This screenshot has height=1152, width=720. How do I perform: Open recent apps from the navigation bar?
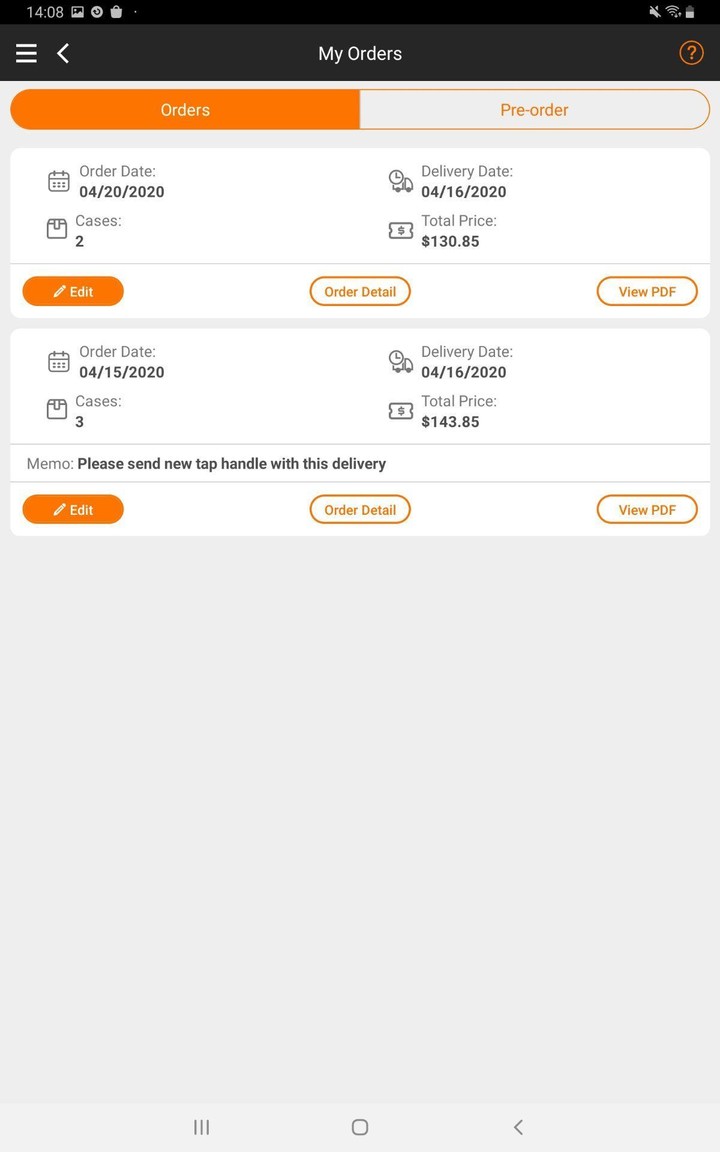point(201,1126)
